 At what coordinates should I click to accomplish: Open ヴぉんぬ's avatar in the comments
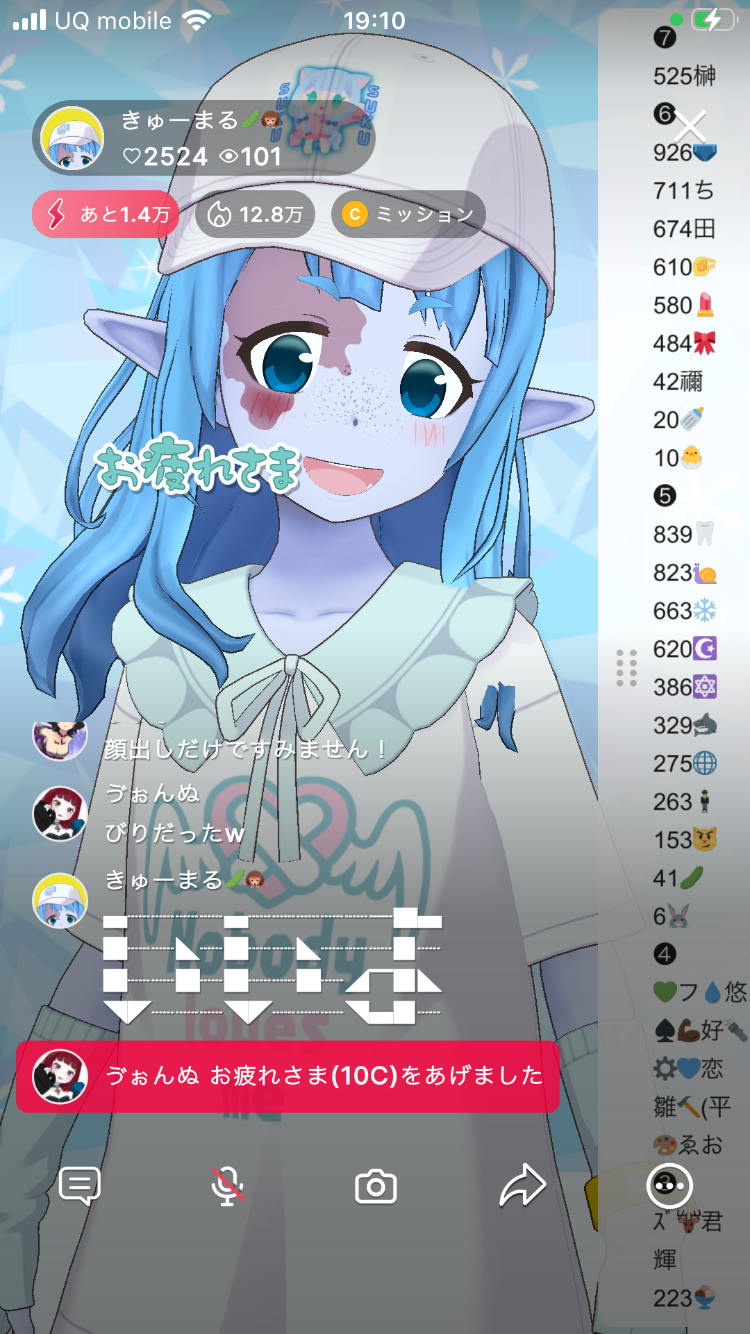click(60, 812)
